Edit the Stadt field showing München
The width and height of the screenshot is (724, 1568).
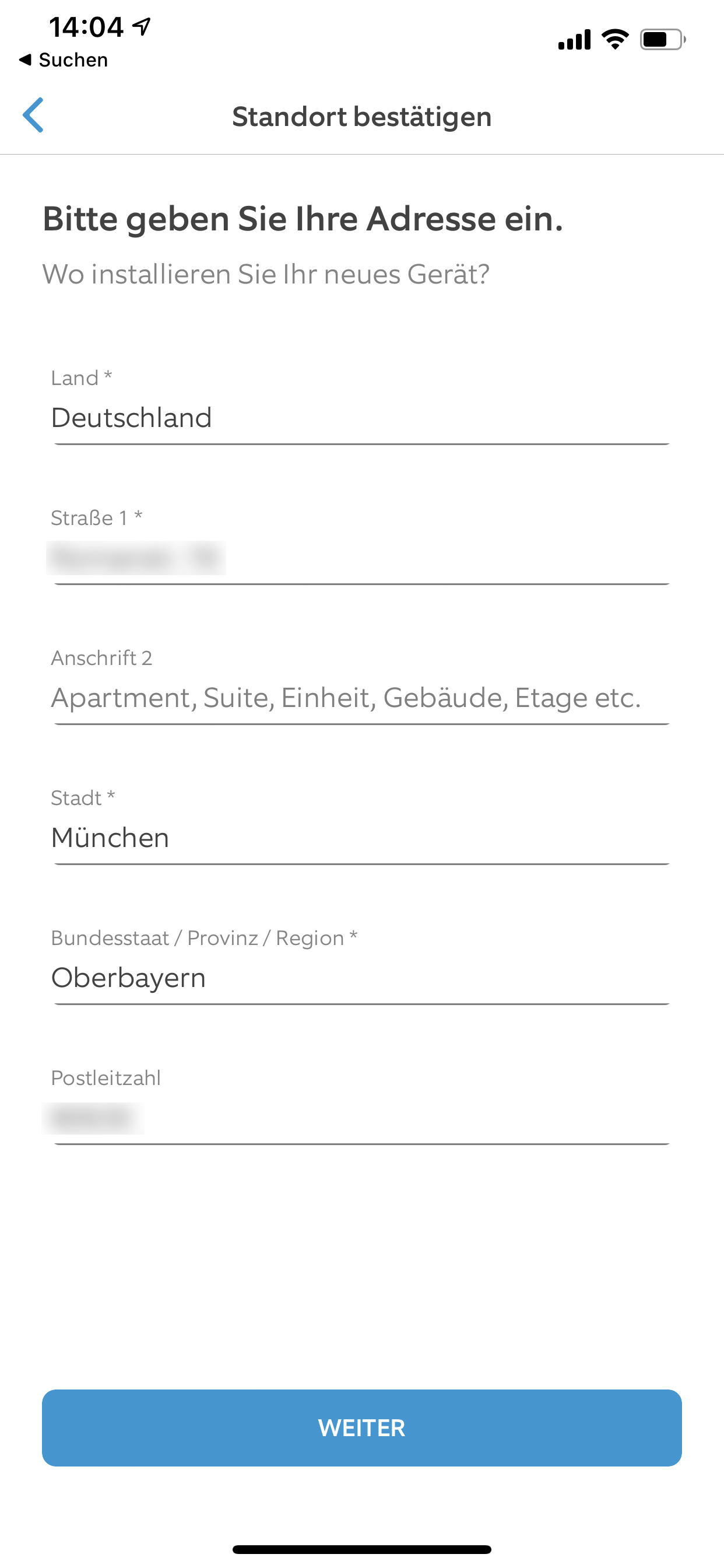(361, 838)
